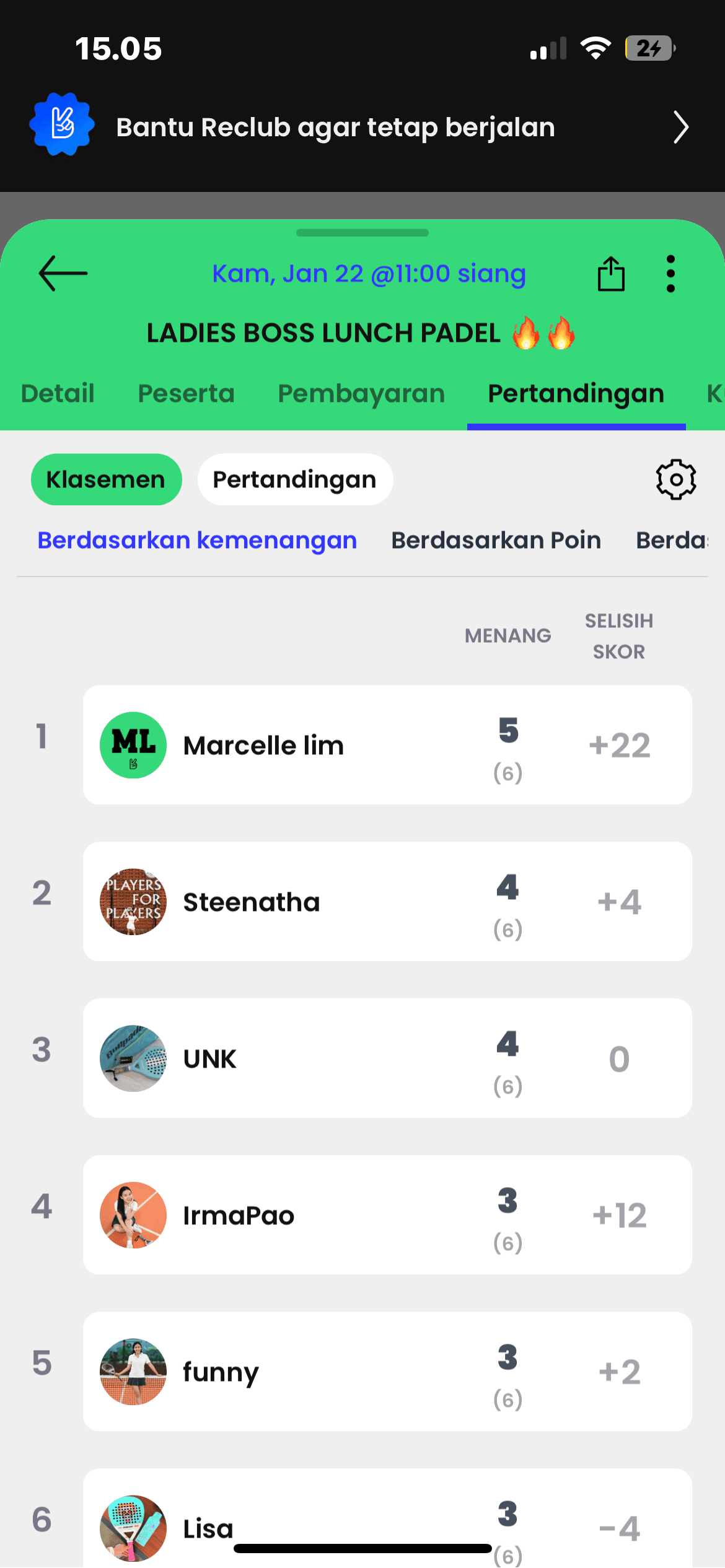
Task: Open Steenatha's standings card
Action: click(387, 902)
